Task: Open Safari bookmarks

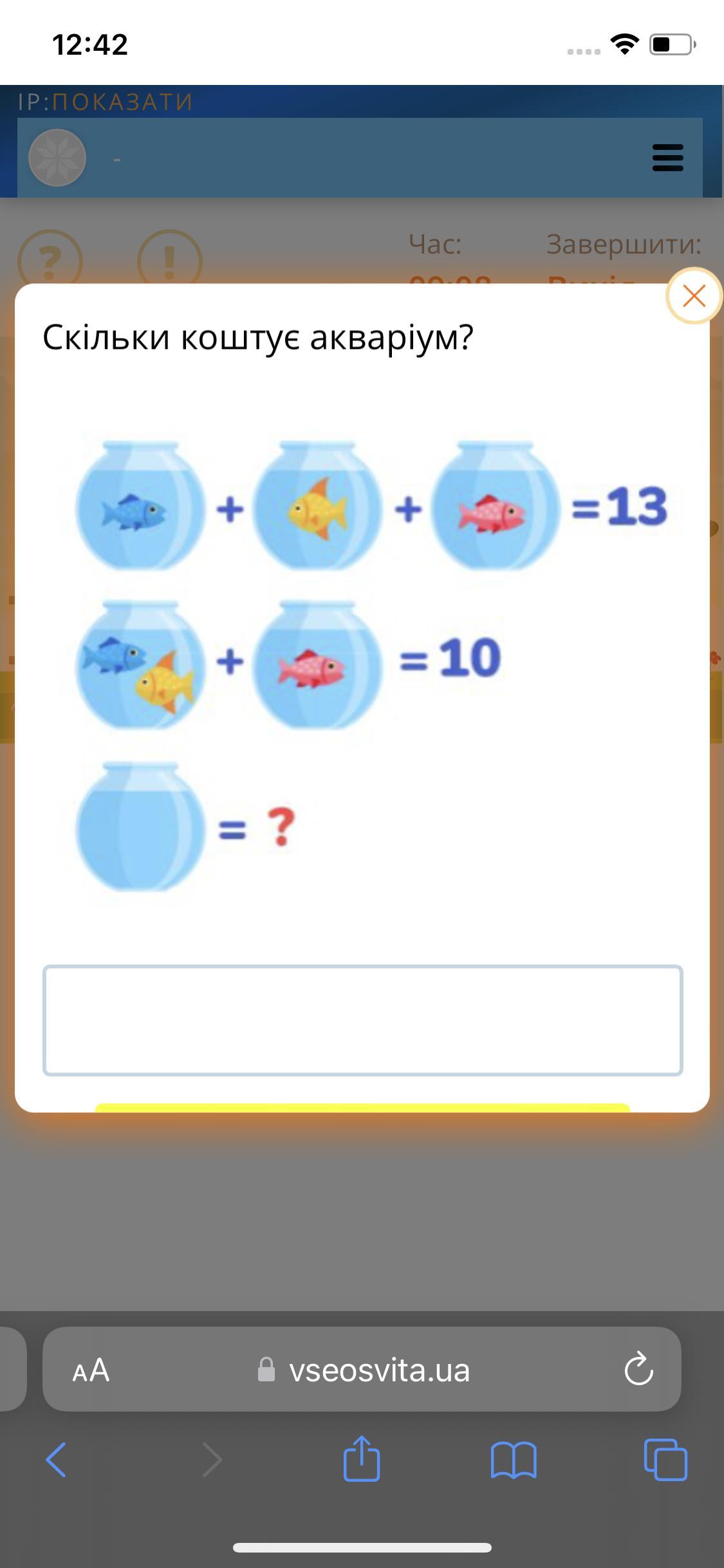Action: 513,1460
